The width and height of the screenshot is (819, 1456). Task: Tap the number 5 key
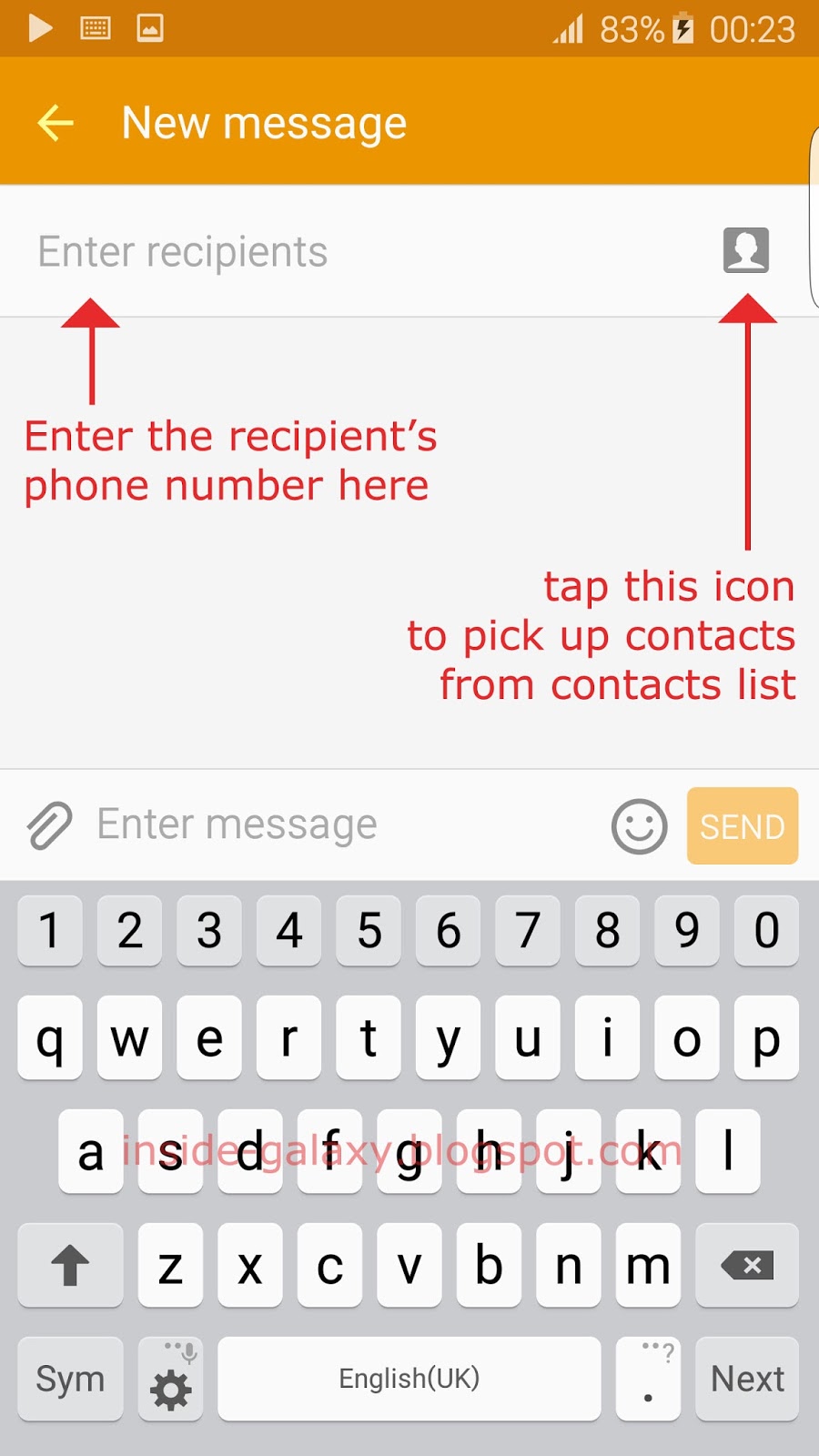tap(369, 930)
